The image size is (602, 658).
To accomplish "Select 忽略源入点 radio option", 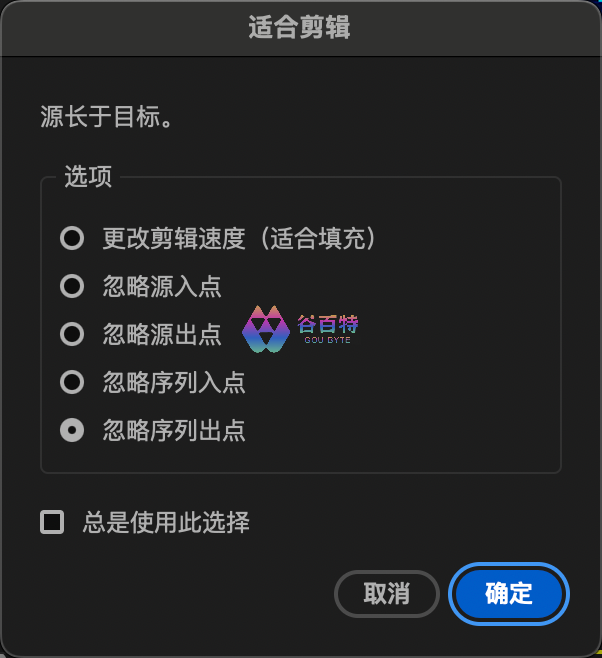I will [x=72, y=287].
